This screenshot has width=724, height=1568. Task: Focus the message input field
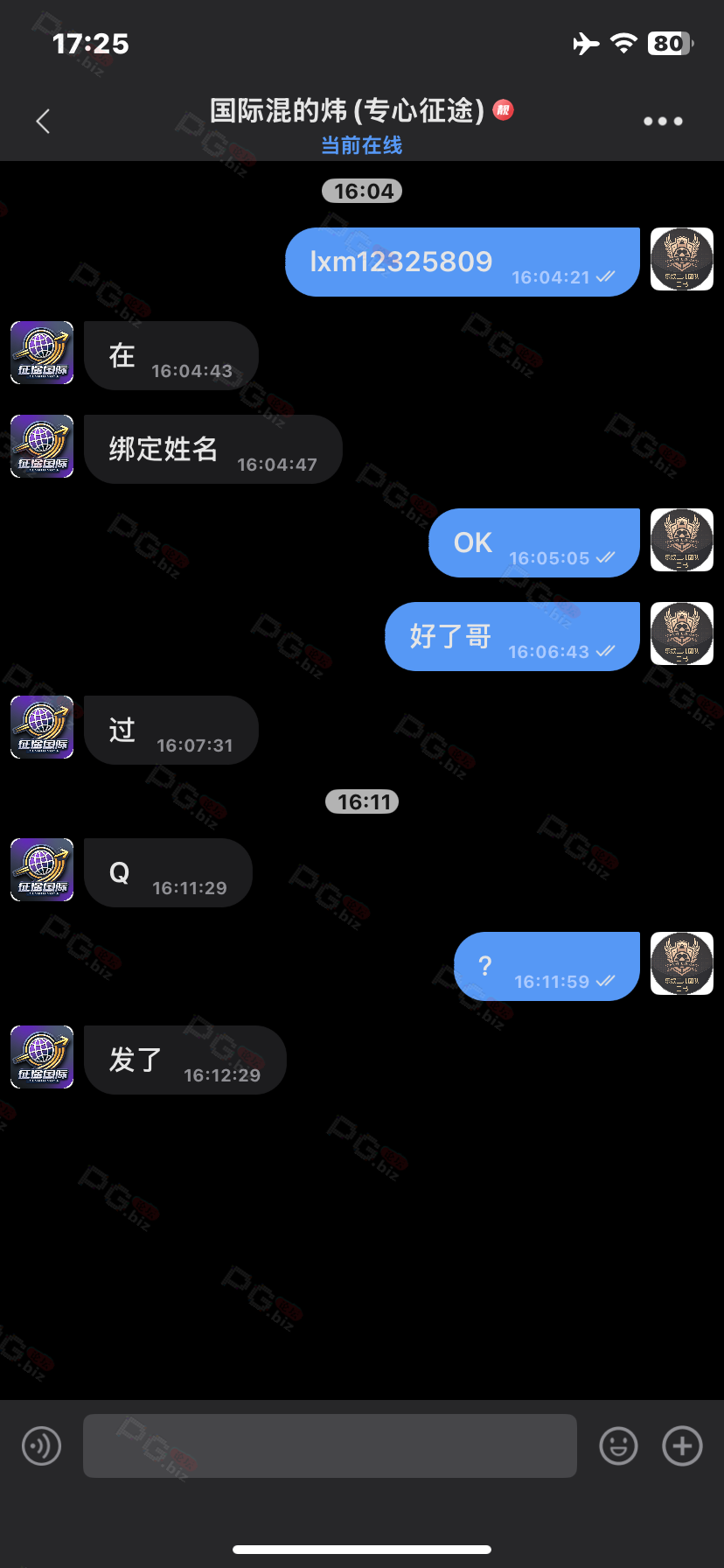coord(330,1445)
